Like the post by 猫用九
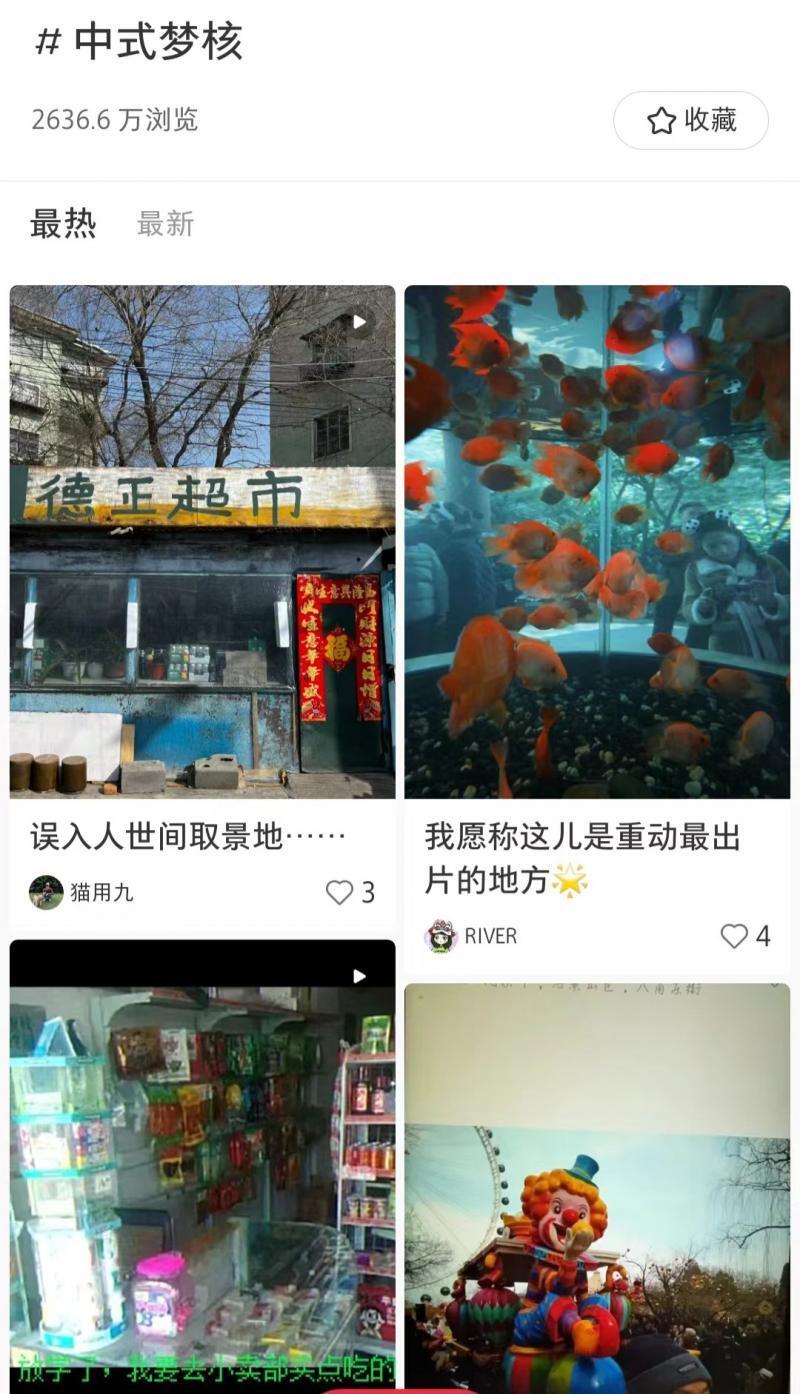The height and width of the screenshot is (1394, 800). click(341, 892)
